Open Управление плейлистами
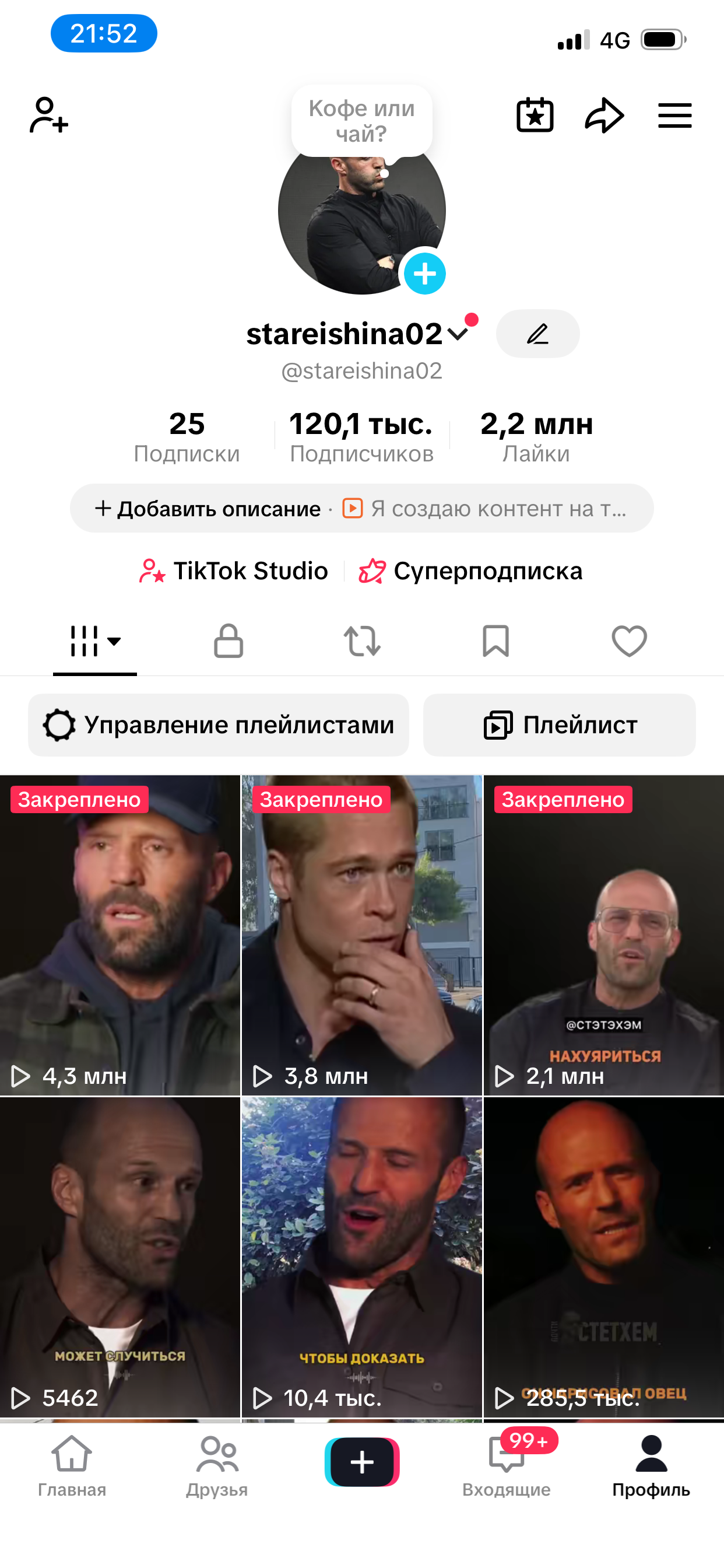 (x=219, y=725)
